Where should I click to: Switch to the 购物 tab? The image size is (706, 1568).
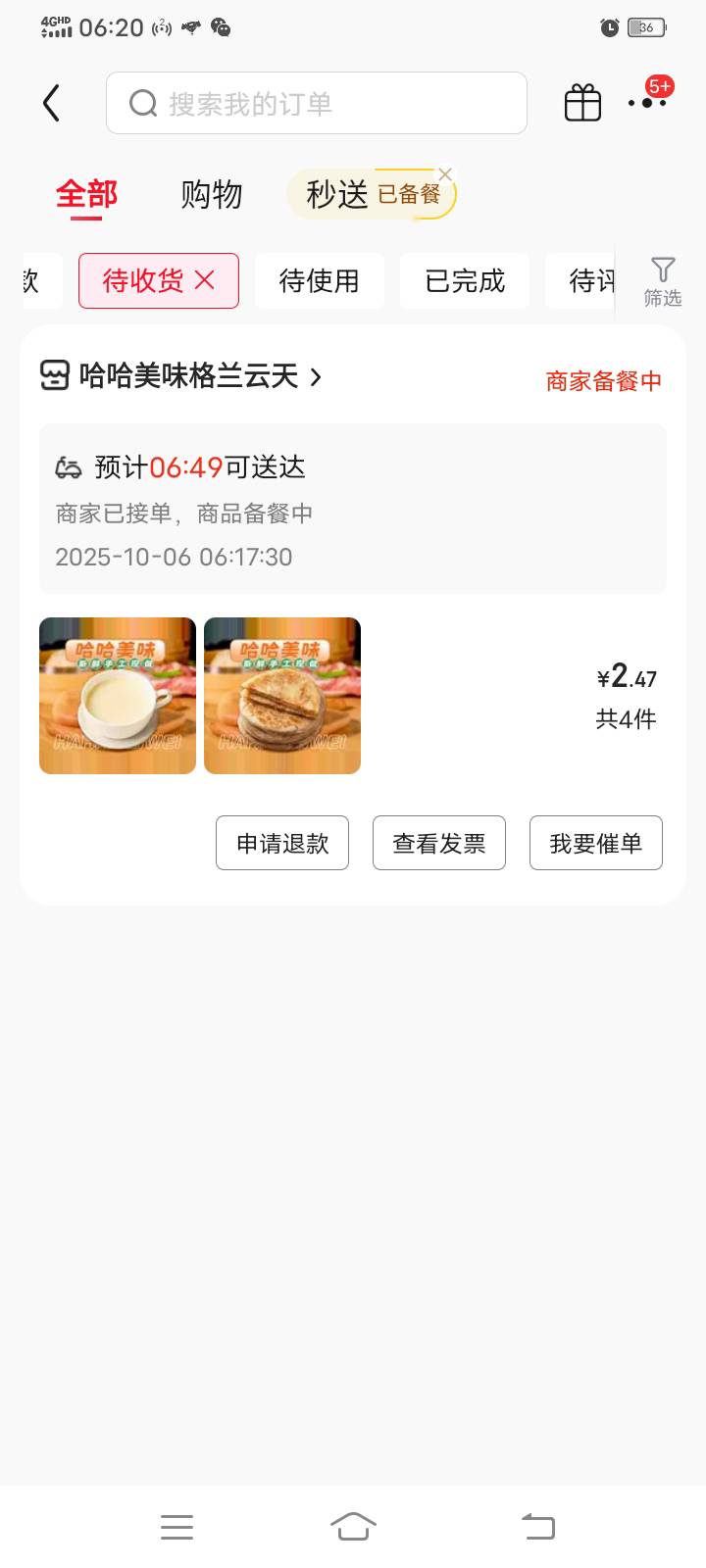pos(211,194)
